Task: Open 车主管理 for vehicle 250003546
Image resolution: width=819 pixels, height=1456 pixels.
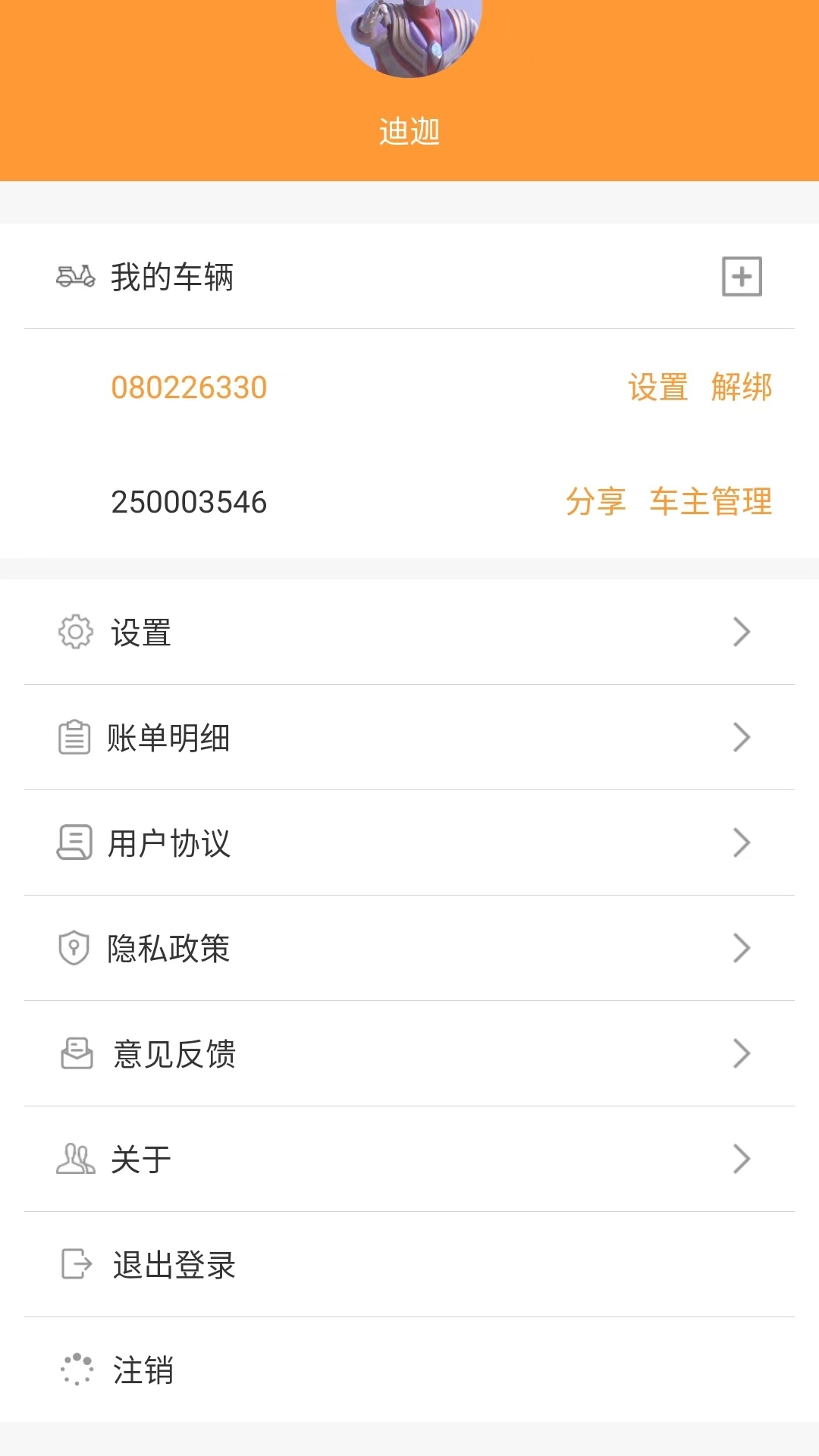Action: 711,502
